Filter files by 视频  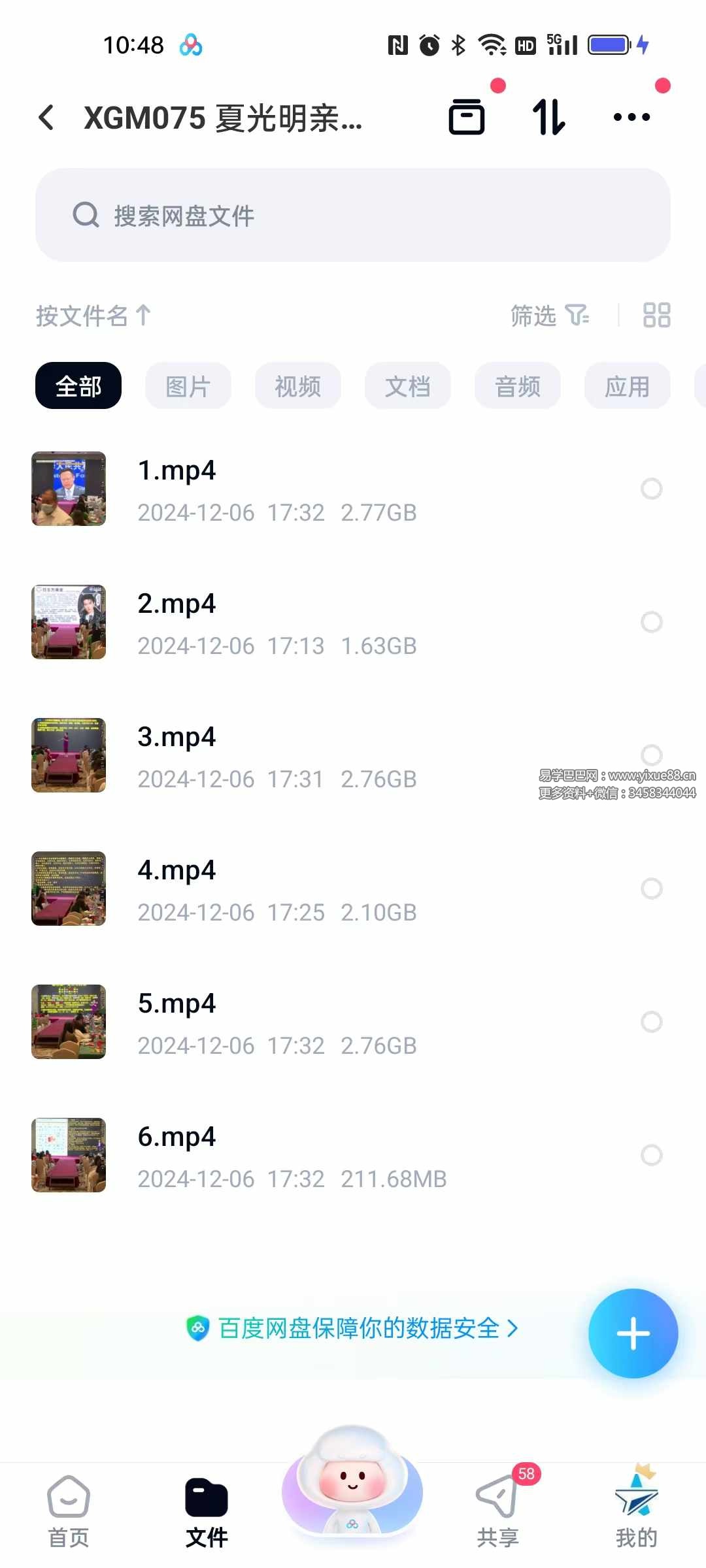coord(298,386)
